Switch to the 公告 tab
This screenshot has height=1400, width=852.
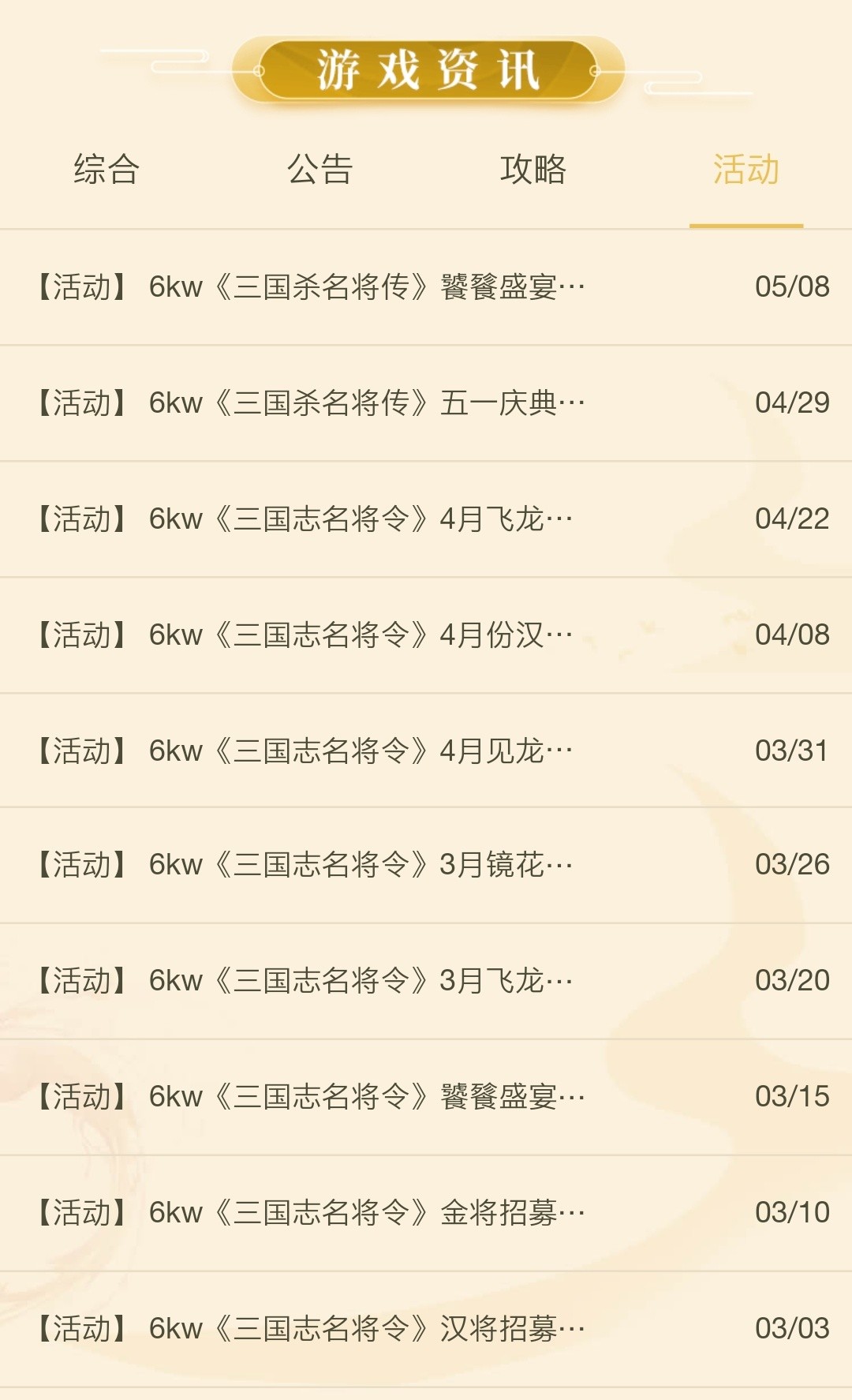tap(319, 170)
